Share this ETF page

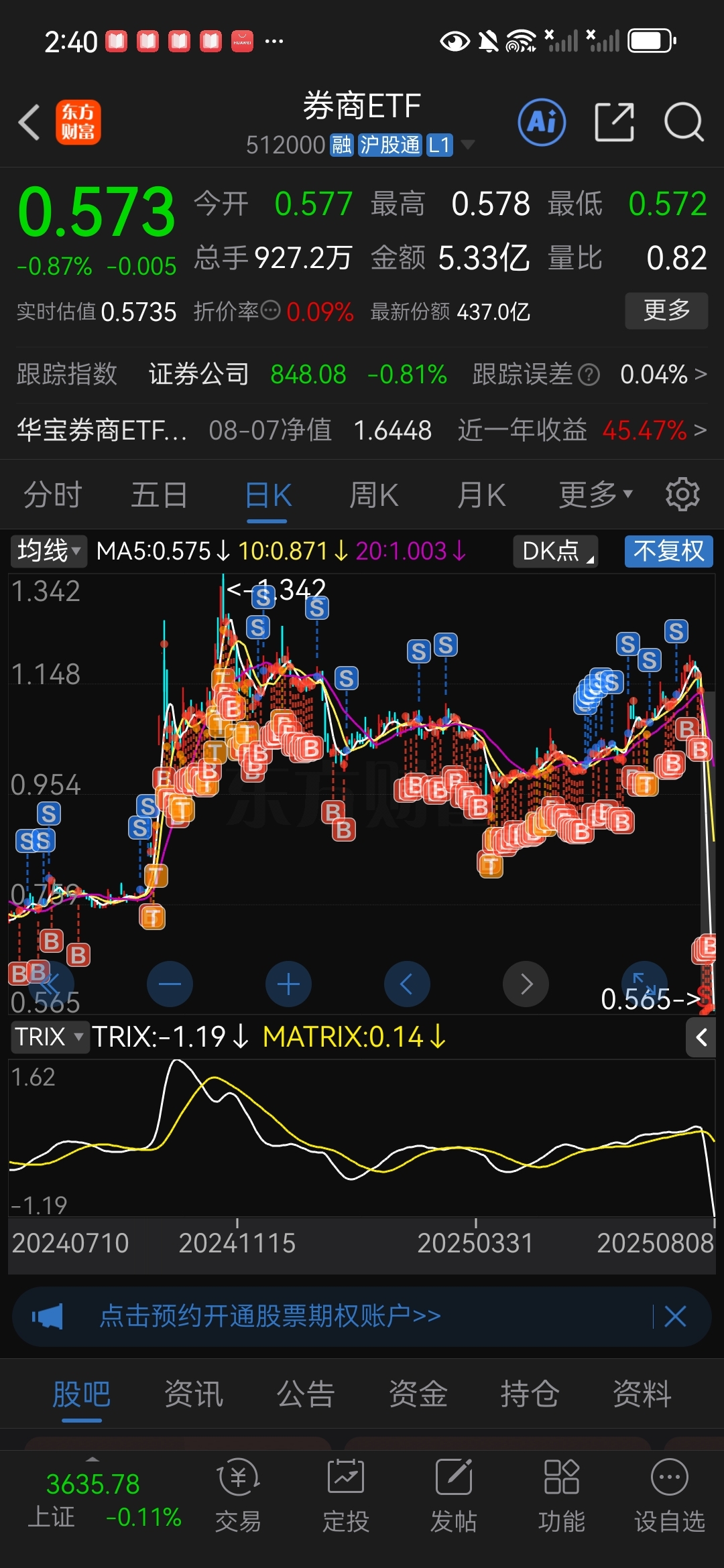point(614,123)
